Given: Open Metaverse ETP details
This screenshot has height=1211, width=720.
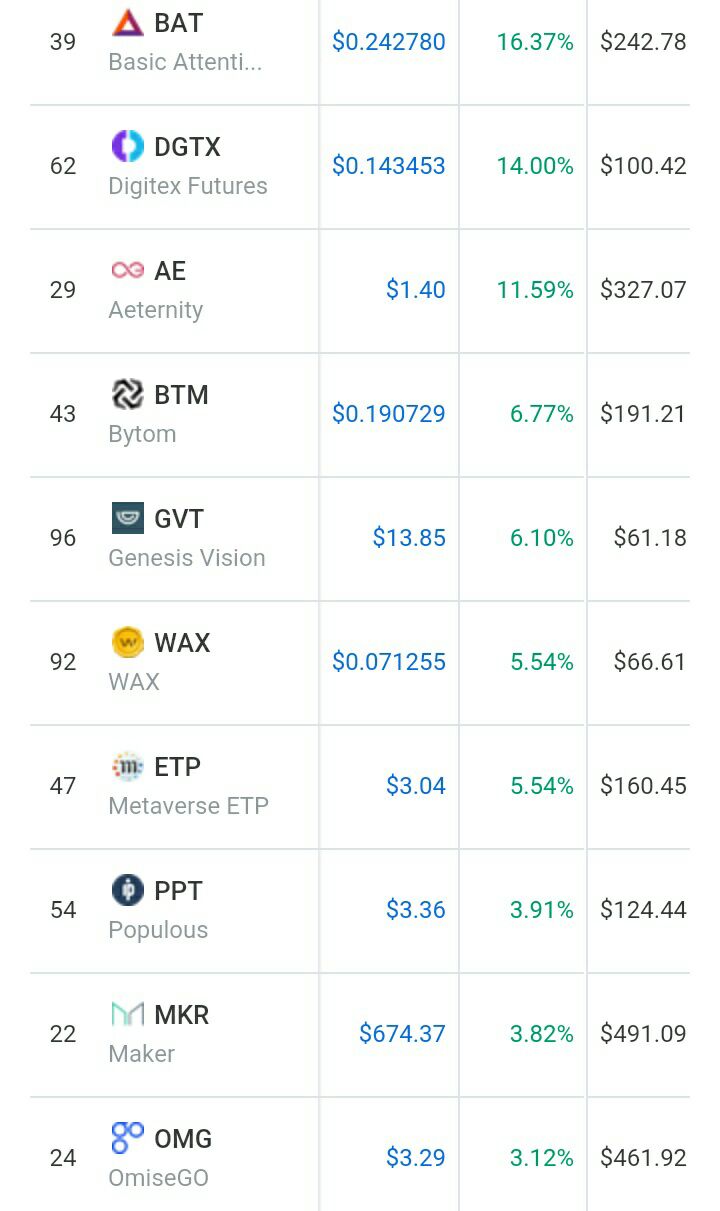Looking at the screenshot, I should [x=360, y=787].
